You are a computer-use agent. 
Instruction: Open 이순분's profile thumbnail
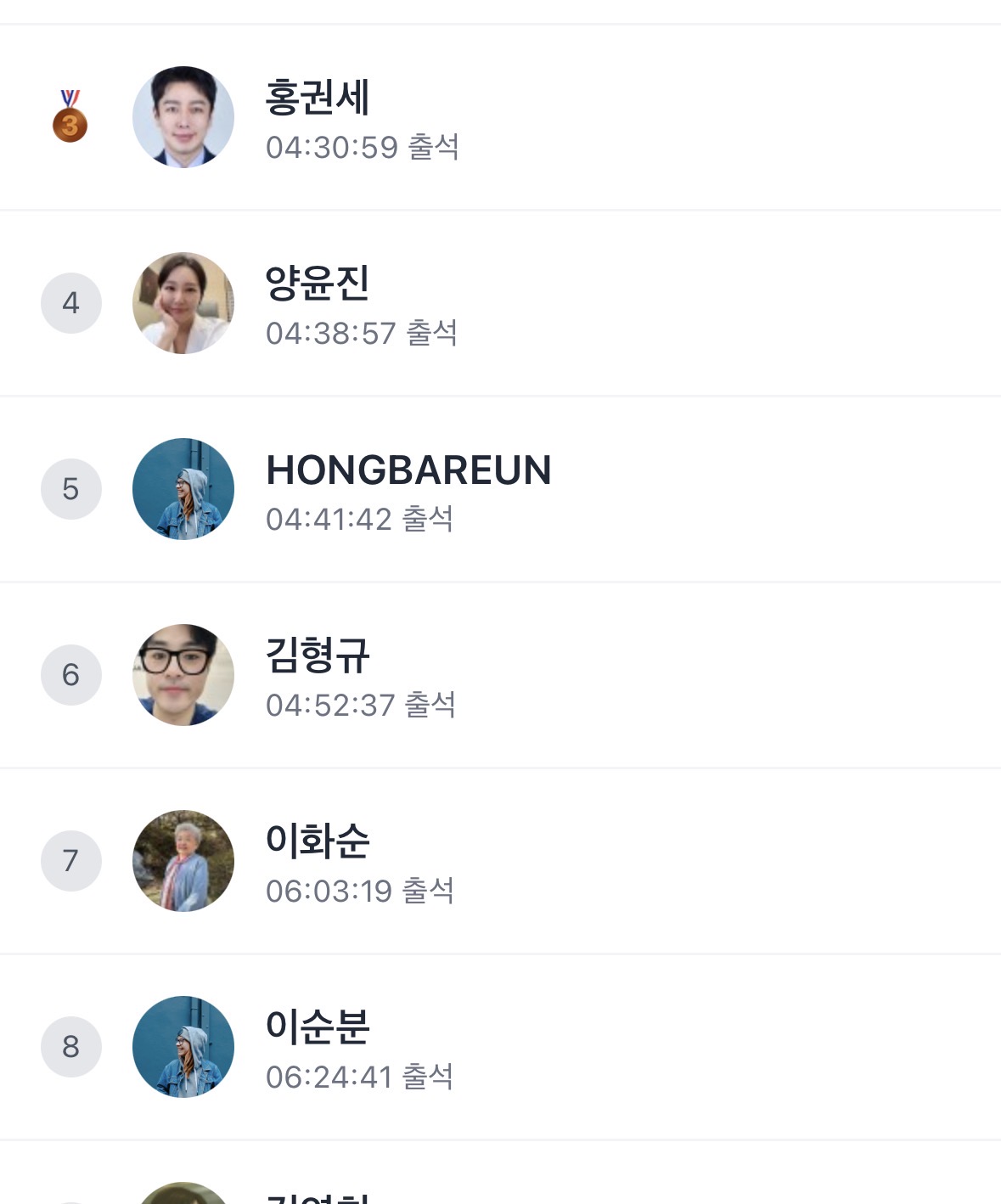tap(183, 1047)
